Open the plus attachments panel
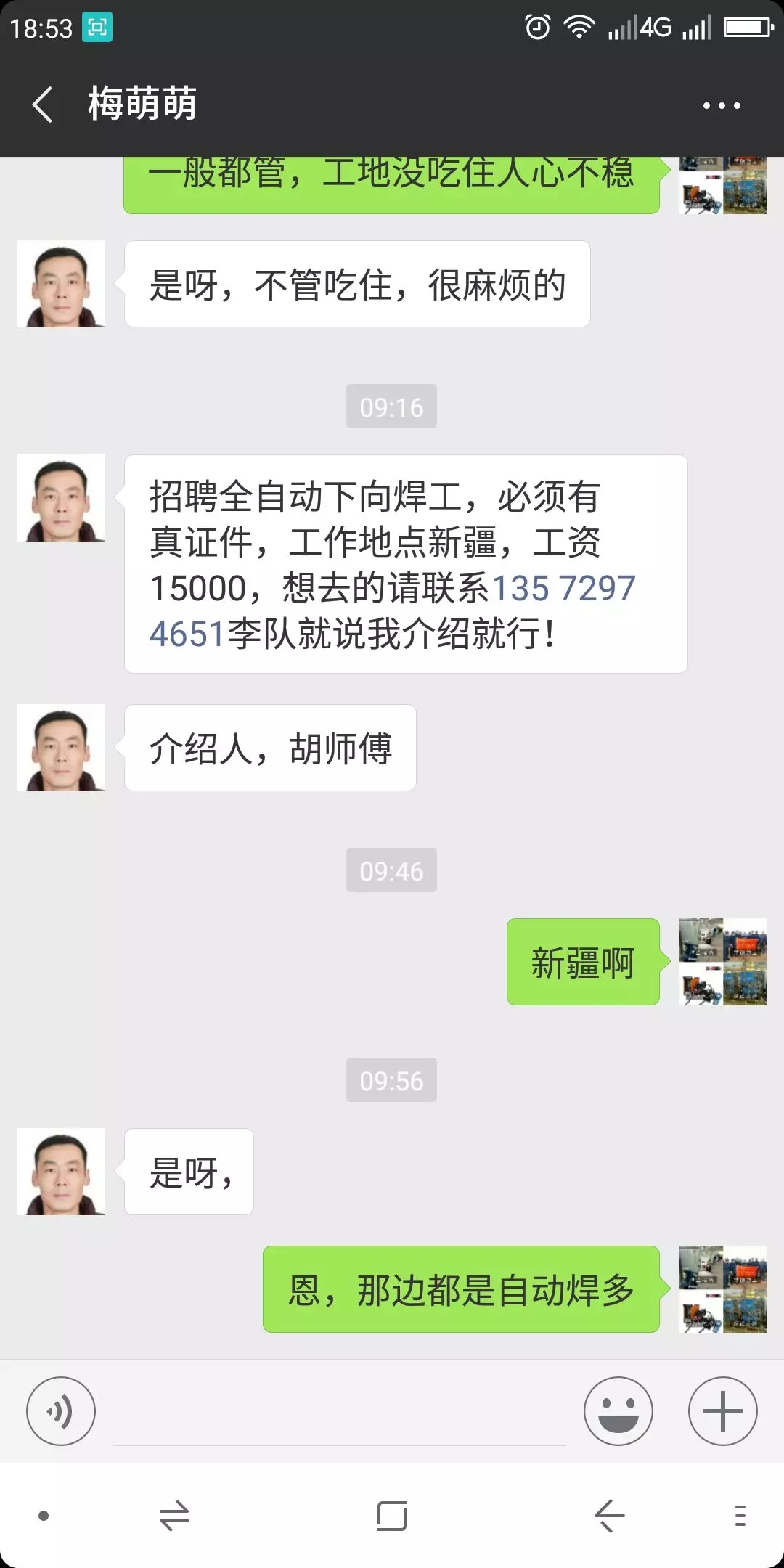 pos(722,1411)
